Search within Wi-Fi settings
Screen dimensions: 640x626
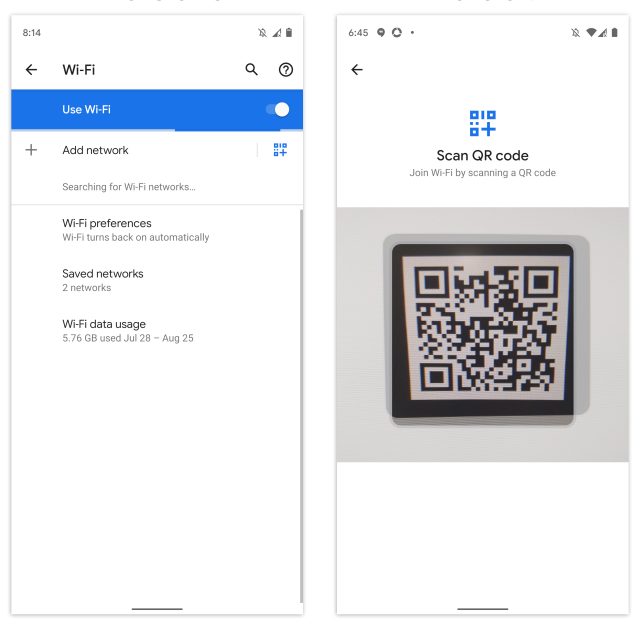tap(252, 70)
